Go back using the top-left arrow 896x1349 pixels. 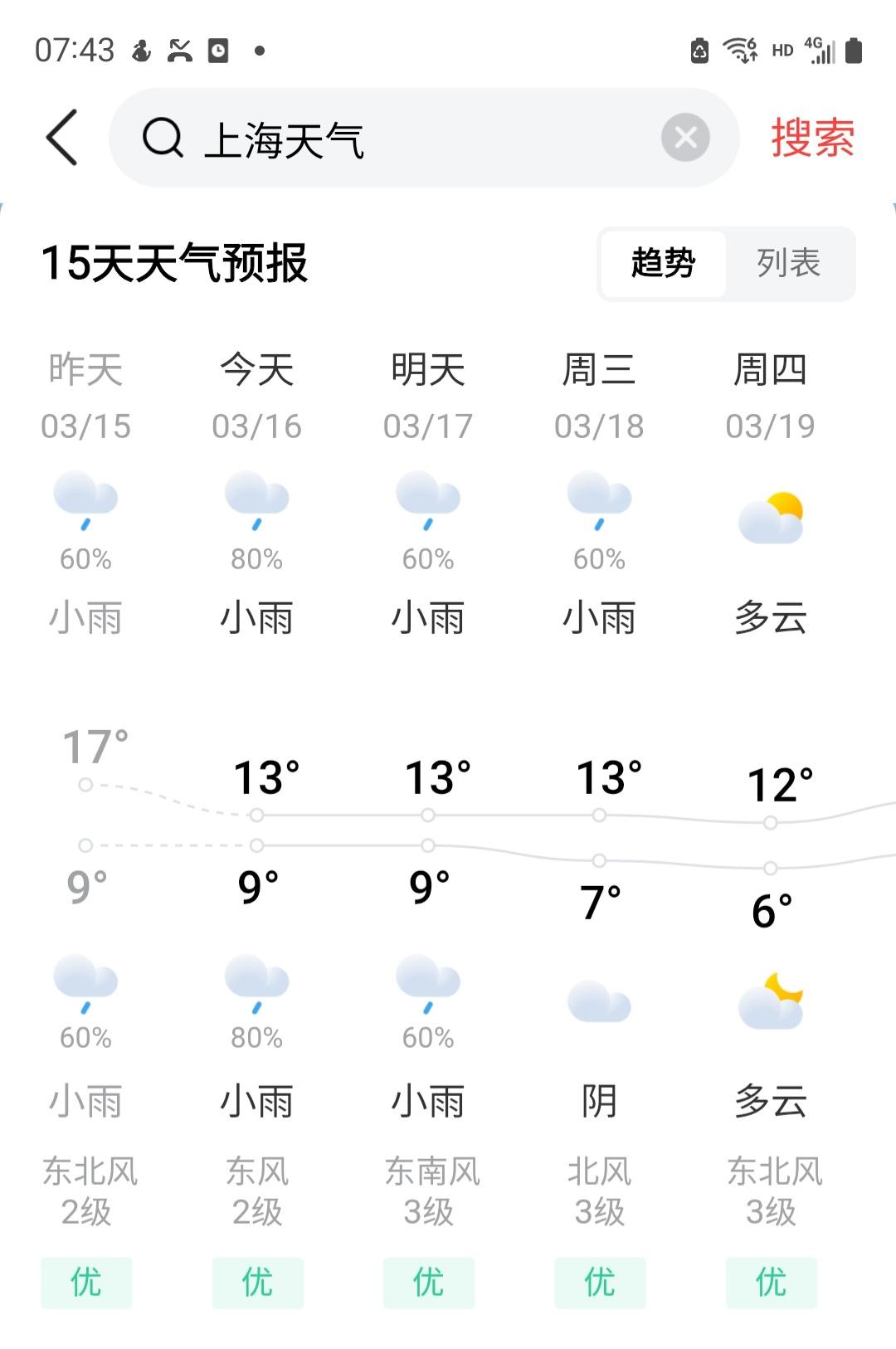(x=62, y=137)
